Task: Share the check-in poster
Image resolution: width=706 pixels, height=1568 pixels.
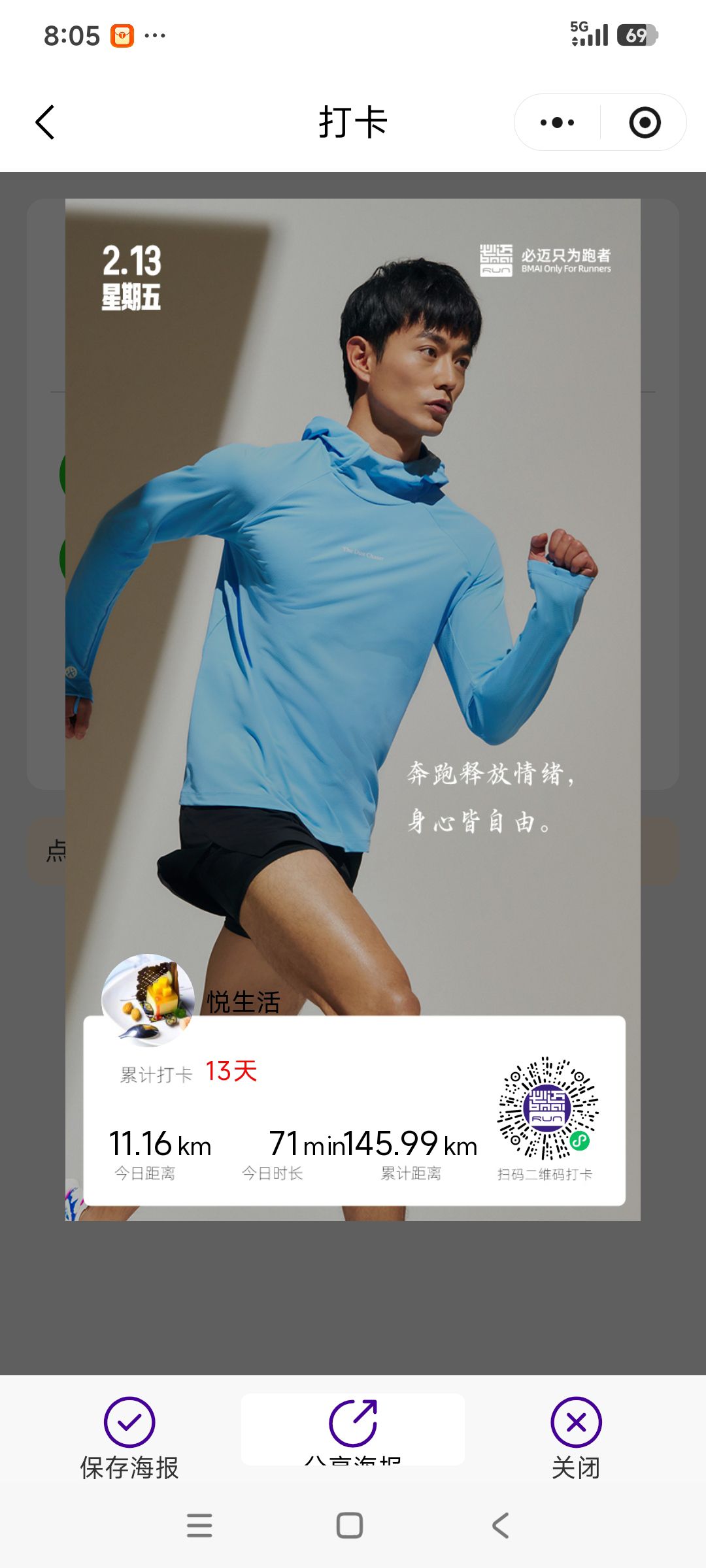Action: tap(353, 1429)
